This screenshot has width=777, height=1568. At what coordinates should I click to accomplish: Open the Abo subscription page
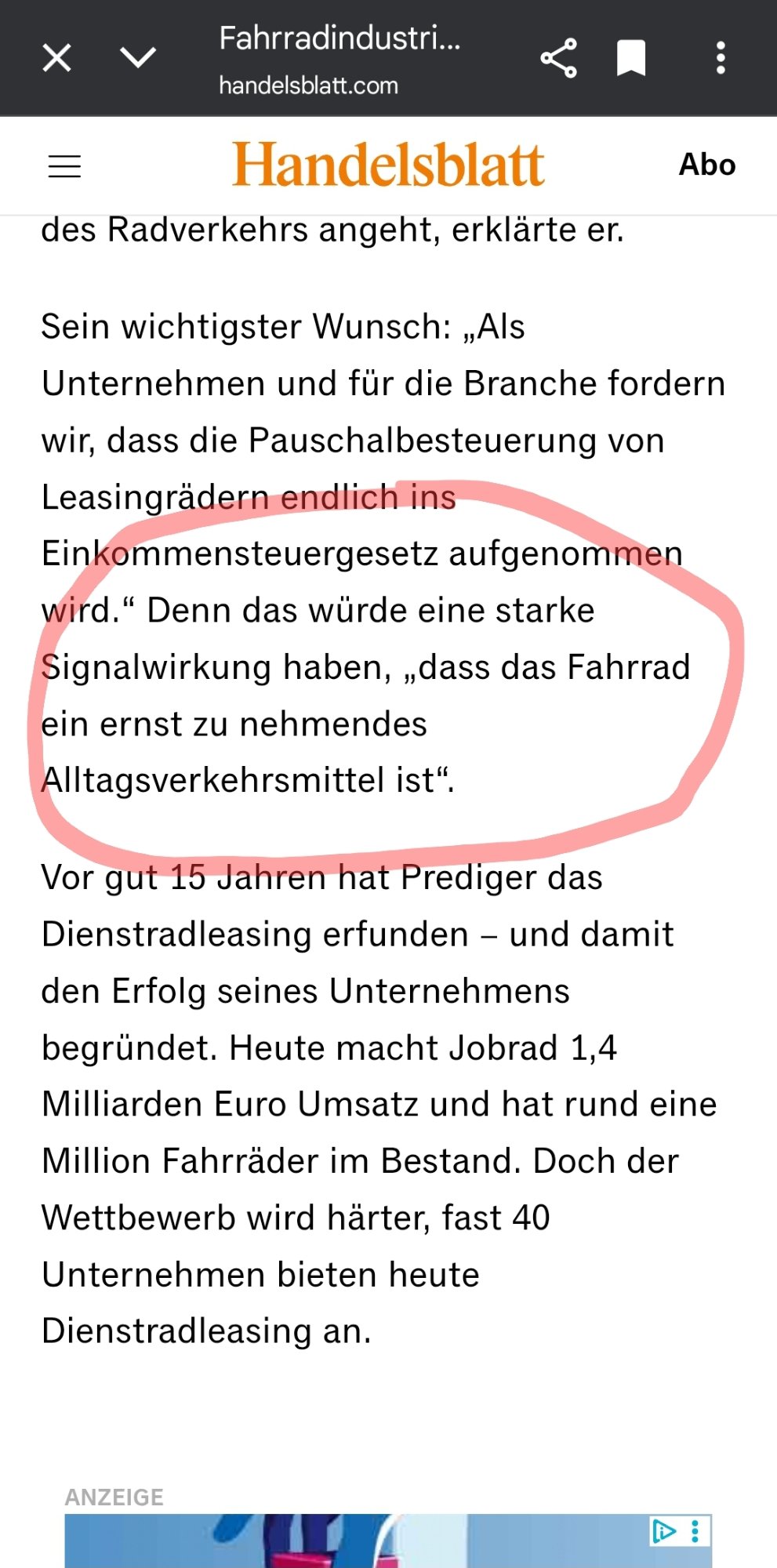click(x=706, y=165)
